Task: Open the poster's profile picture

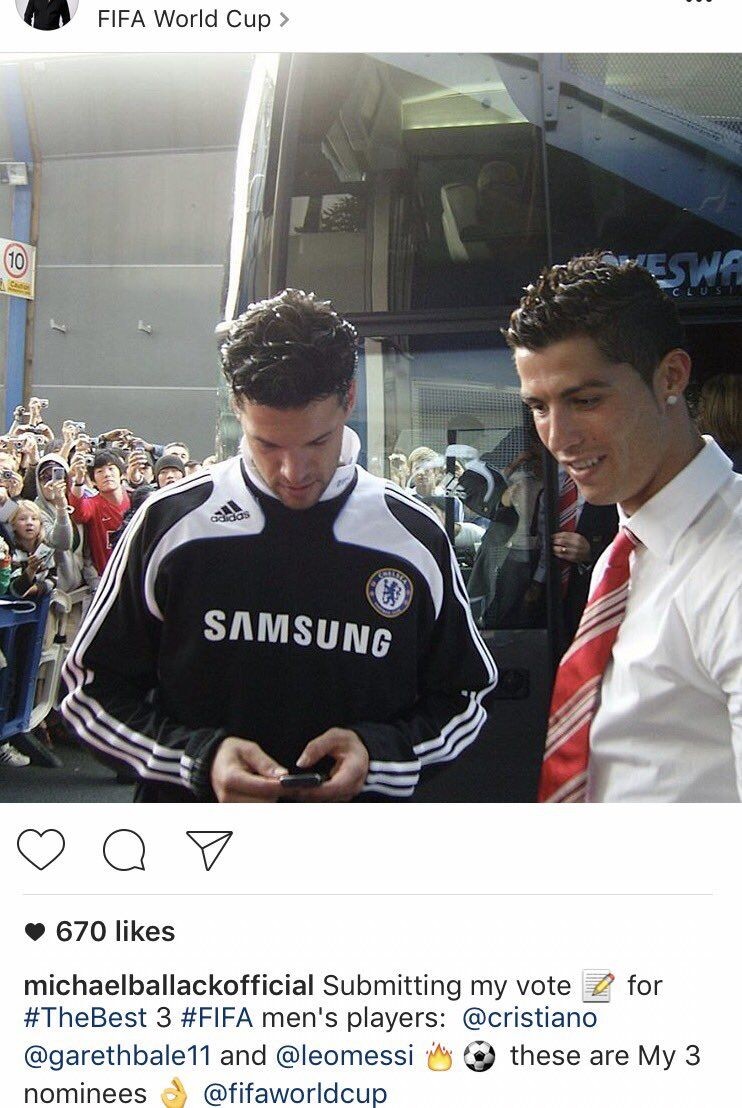Action: pos(47,13)
